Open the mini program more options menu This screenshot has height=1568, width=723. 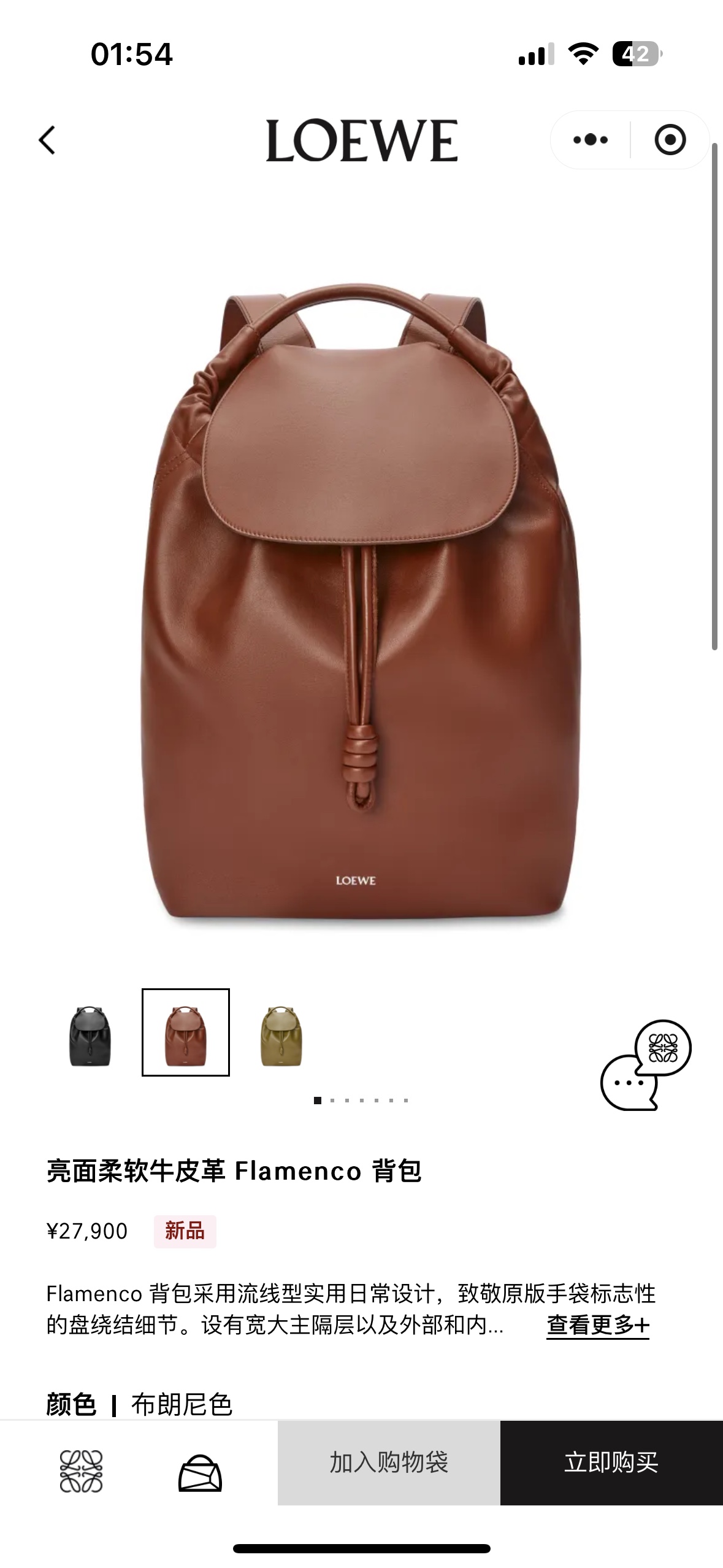(x=590, y=140)
